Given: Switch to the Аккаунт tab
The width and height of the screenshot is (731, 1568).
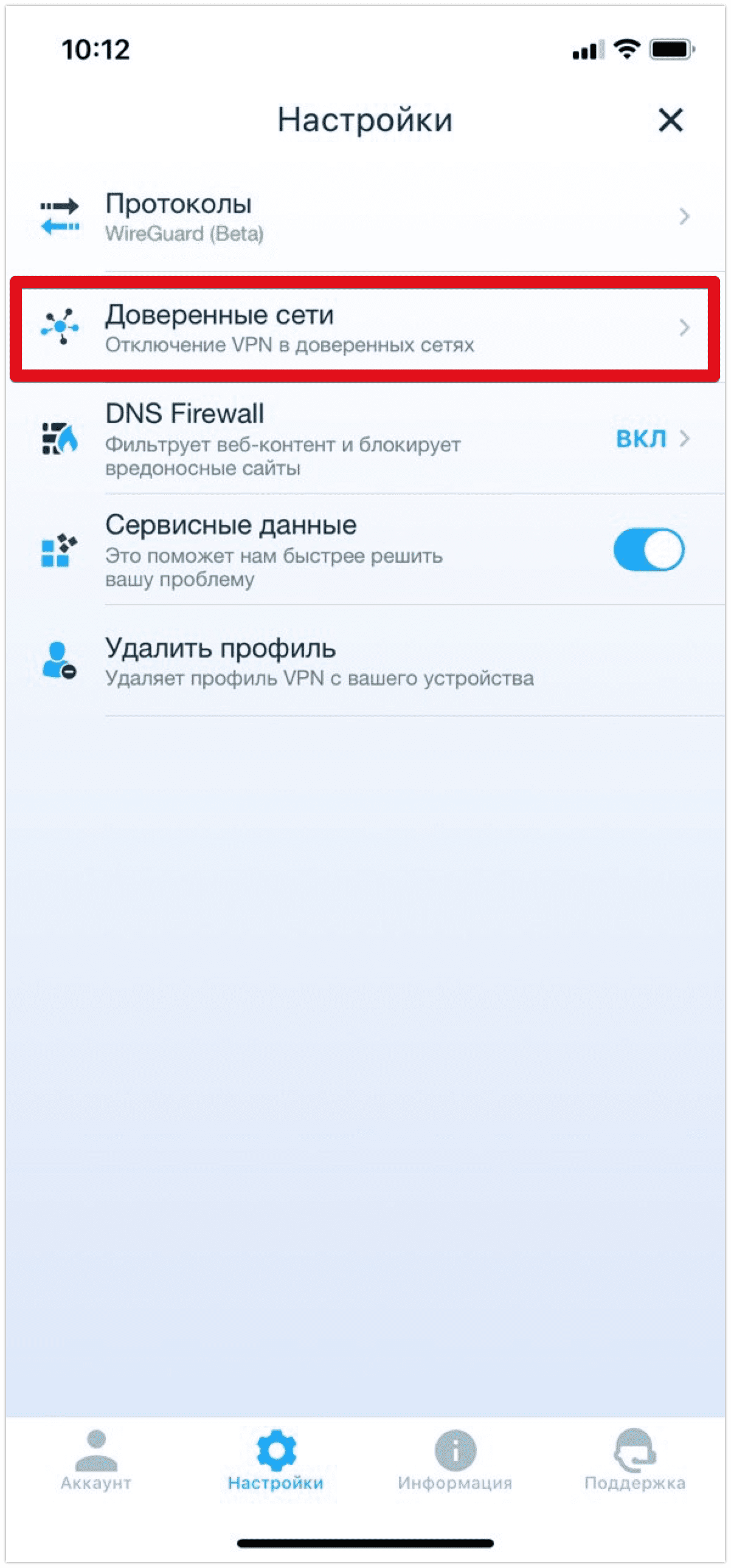Looking at the screenshot, I should pos(96,1460).
